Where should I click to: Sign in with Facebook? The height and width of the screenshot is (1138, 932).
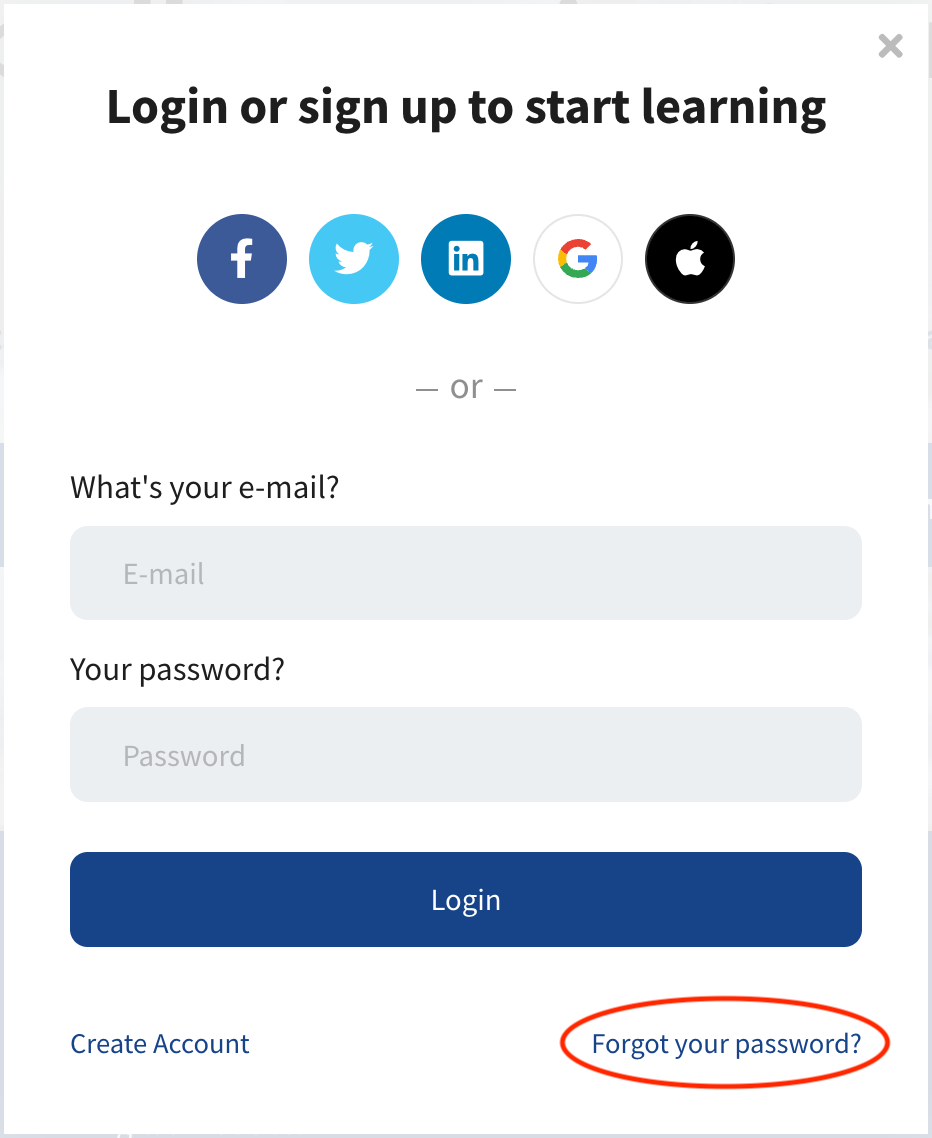coord(242,260)
